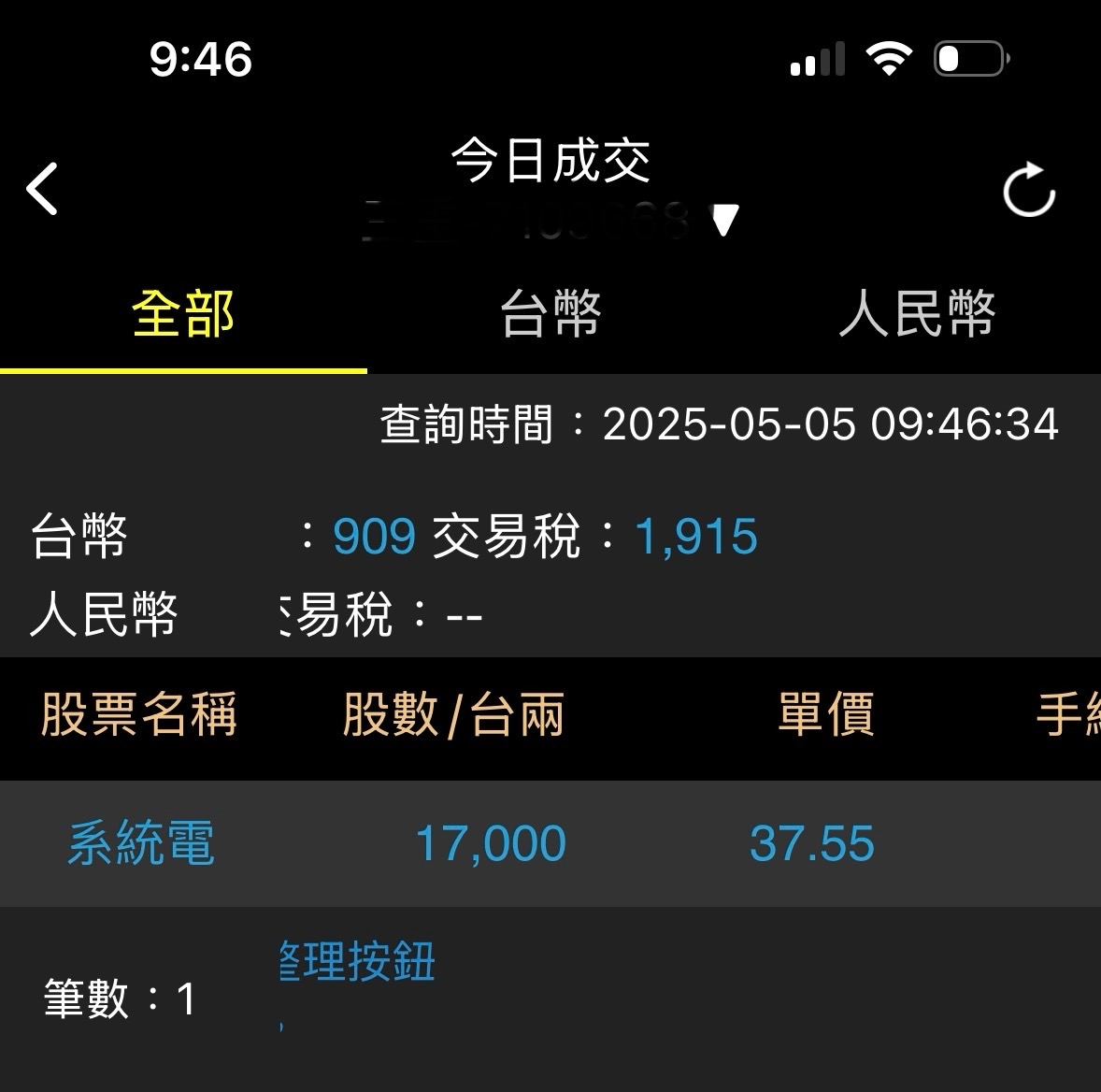The image size is (1101, 1092).
Task: Open the account selector dropdown
Action: 551,221
